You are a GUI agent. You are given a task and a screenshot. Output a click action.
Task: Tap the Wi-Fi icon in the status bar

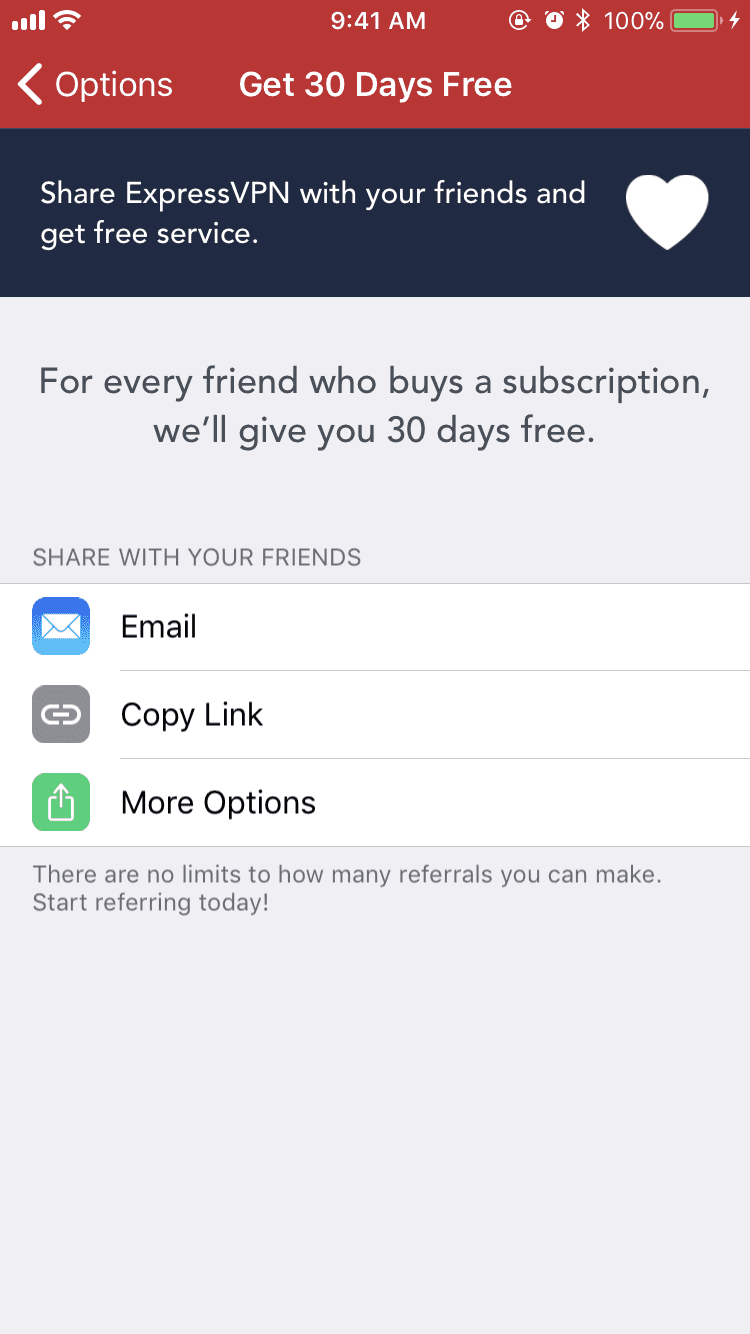pos(64,18)
